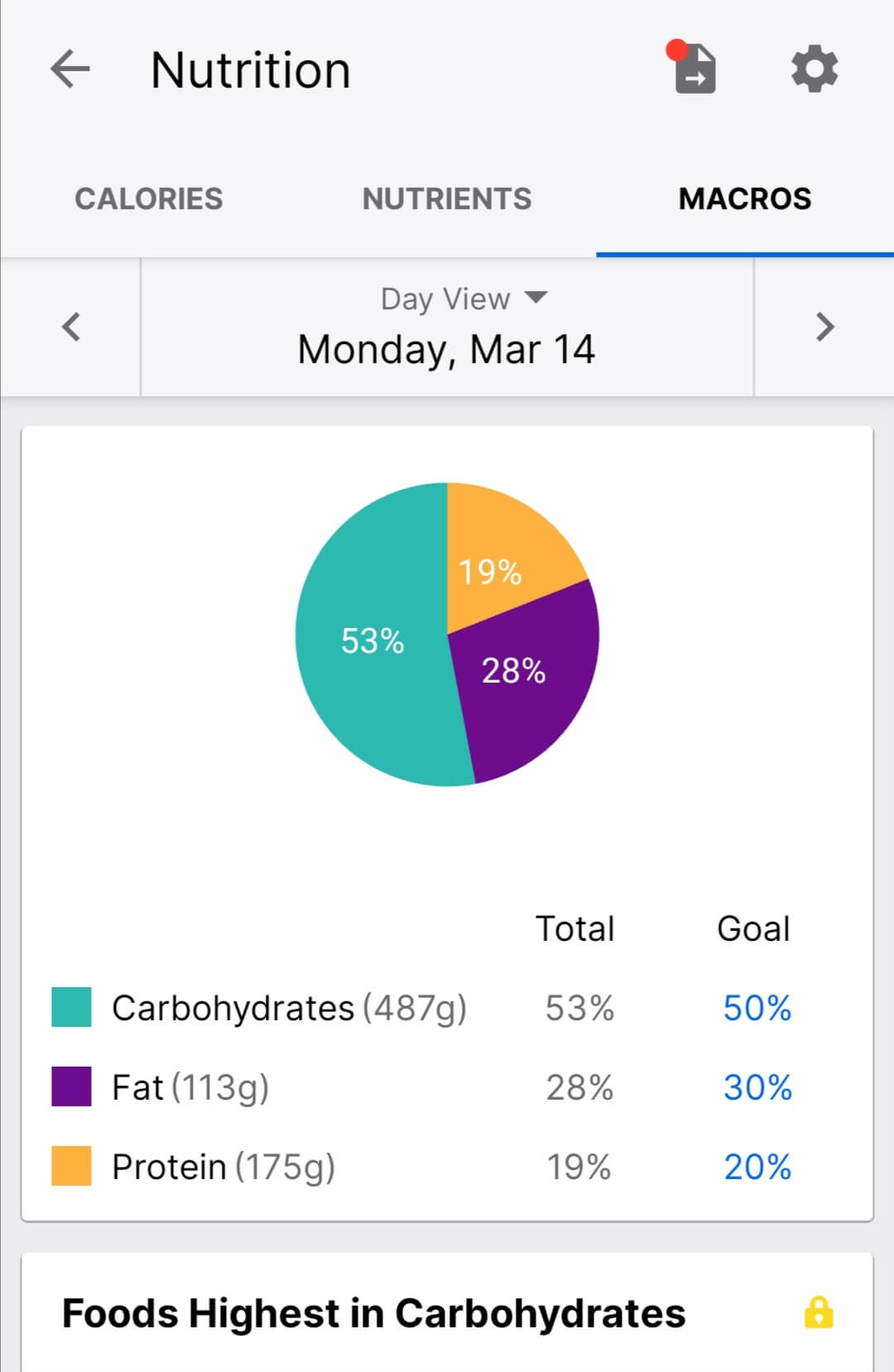Select the date Monday, Mar 14
The height and width of the screenshot is (1372, 894).
446,348
